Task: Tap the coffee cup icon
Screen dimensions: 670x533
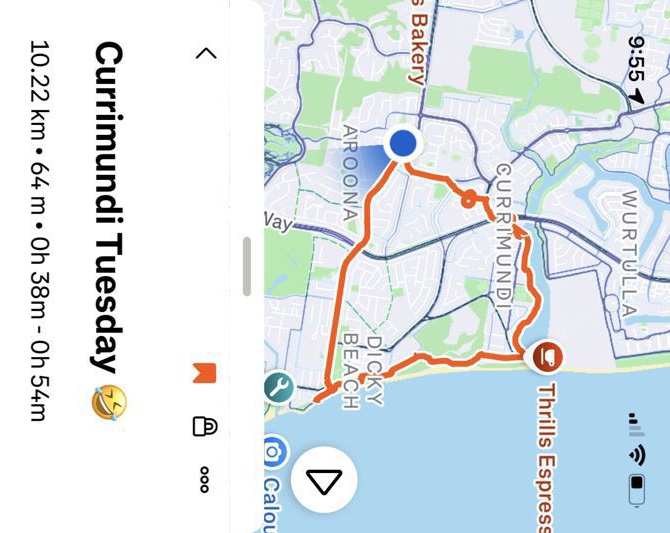Action: click(204, 427)
